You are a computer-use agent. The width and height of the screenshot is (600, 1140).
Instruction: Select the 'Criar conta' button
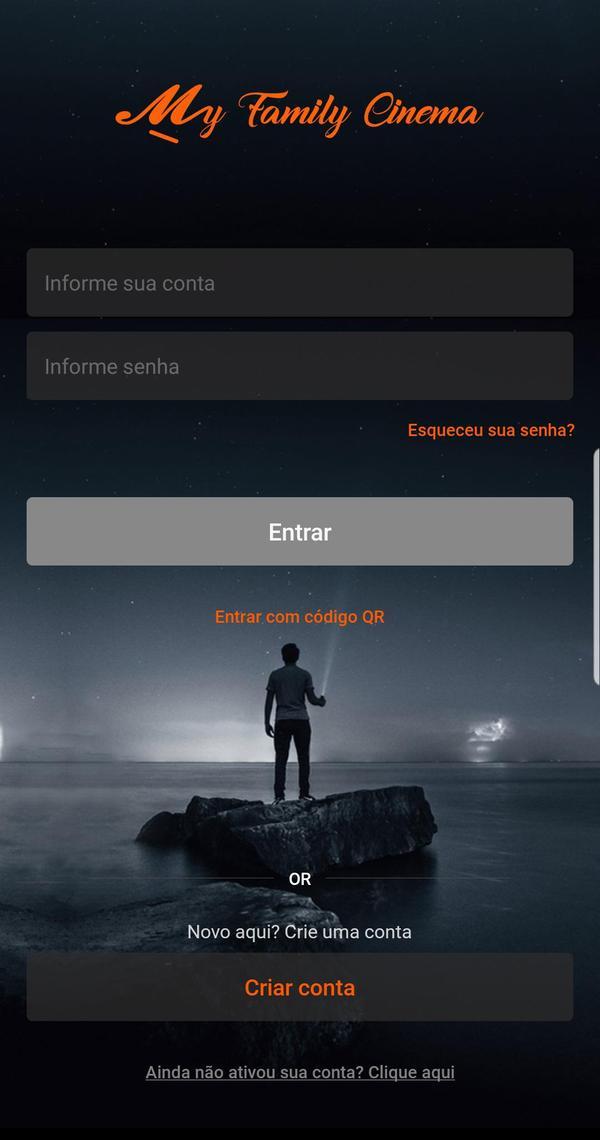pyautogui.click(x=300, y=987)
